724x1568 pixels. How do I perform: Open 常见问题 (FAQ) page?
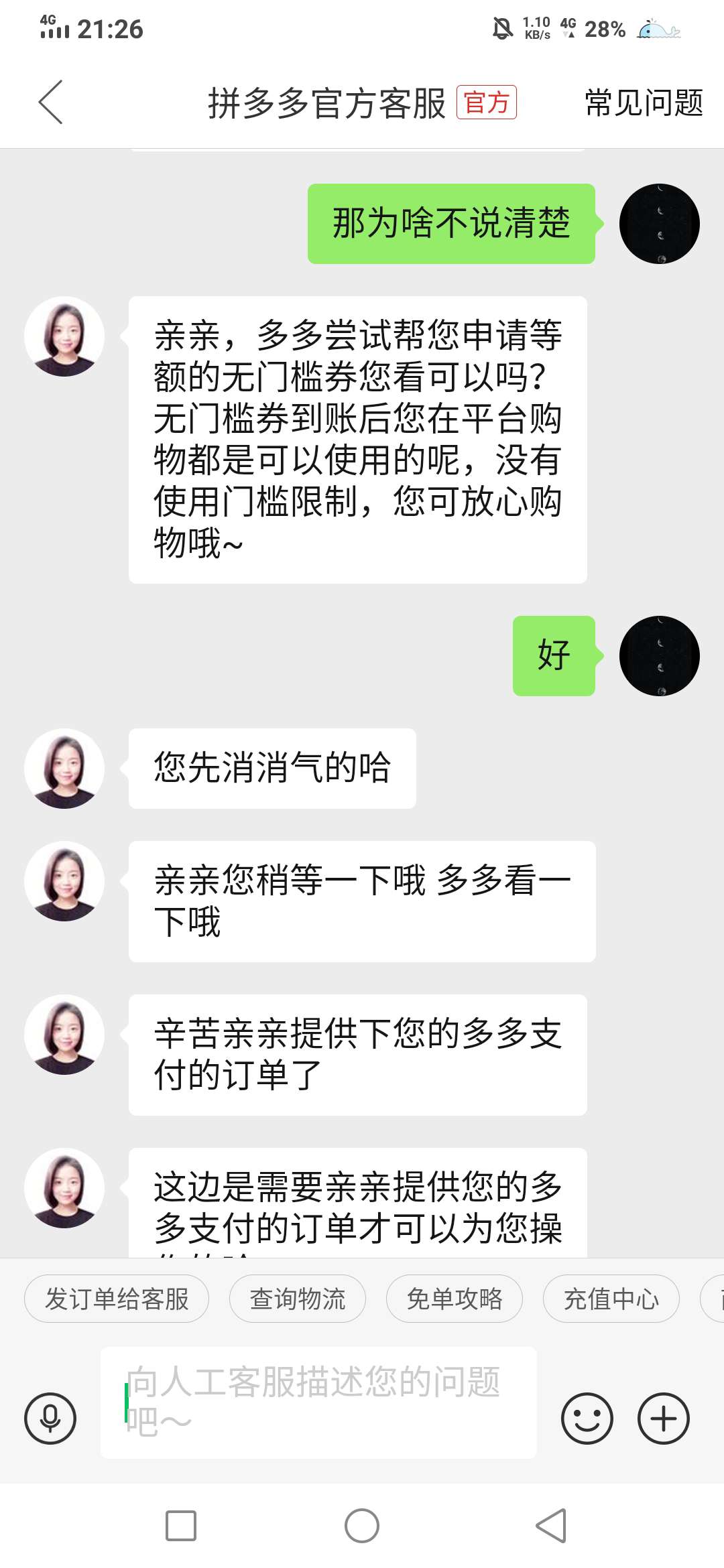click(x=643, y=103)
